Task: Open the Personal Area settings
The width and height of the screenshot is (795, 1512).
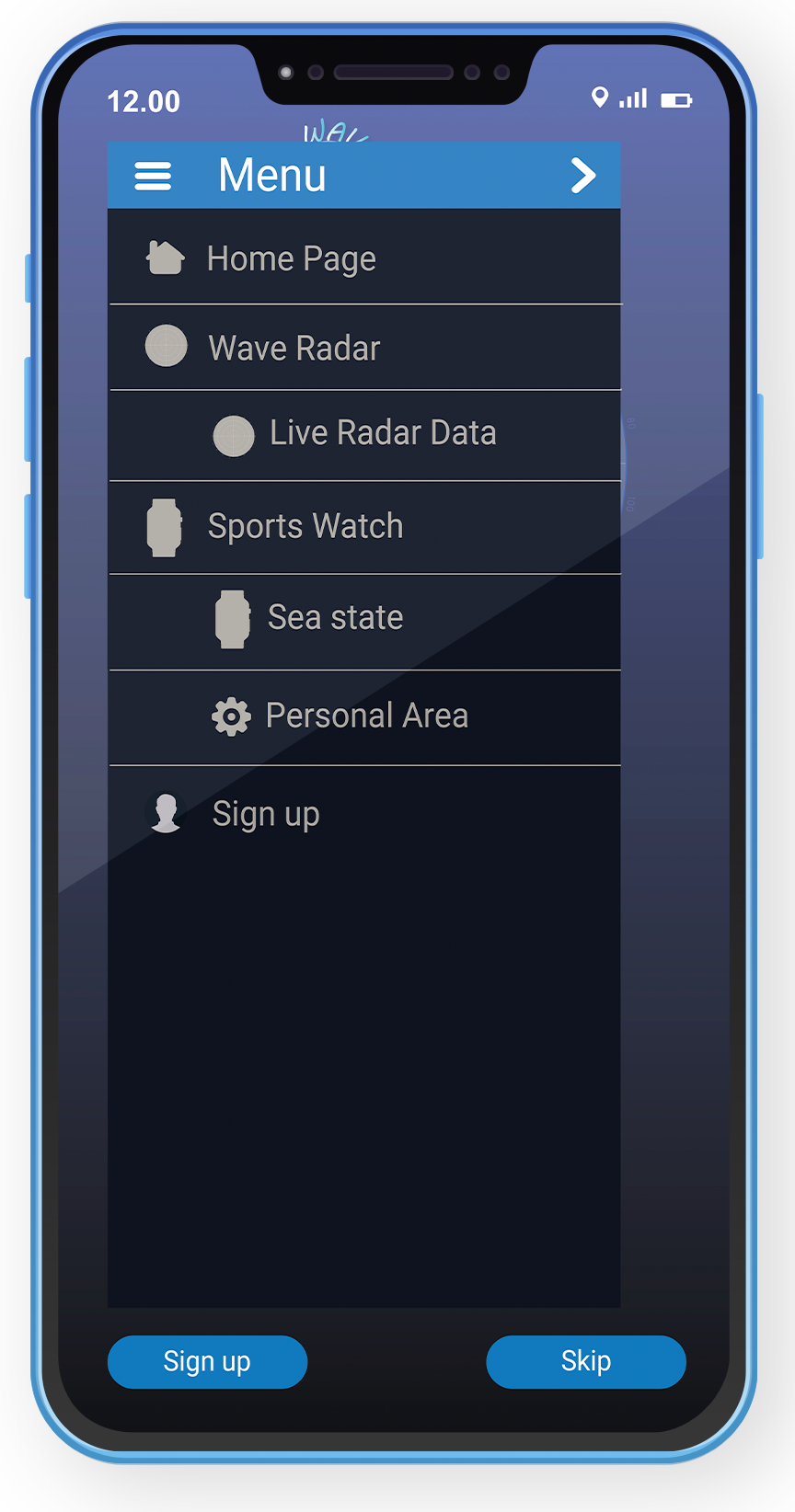Action: coord(366,716)
